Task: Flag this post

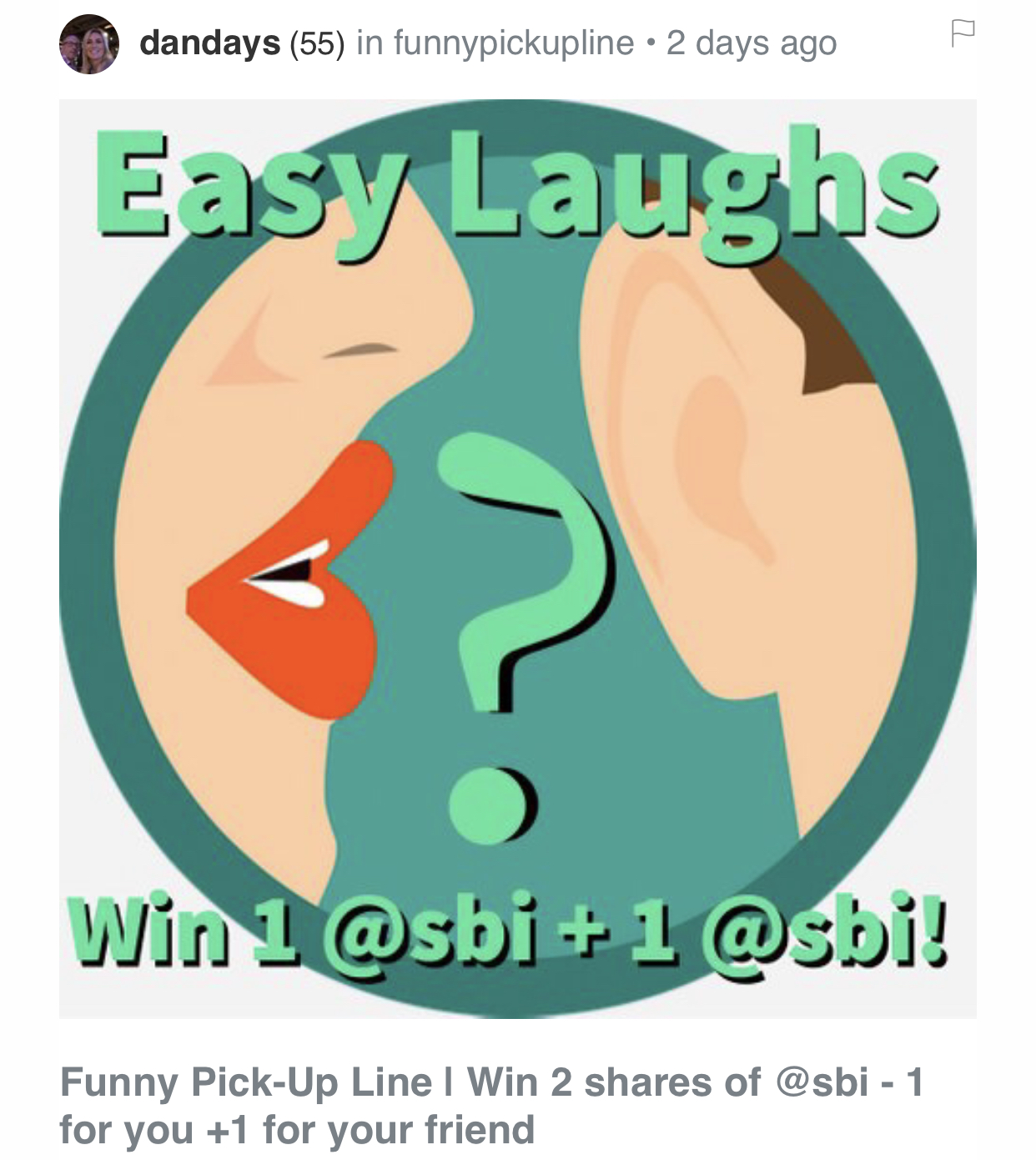Action: (962, 33)
